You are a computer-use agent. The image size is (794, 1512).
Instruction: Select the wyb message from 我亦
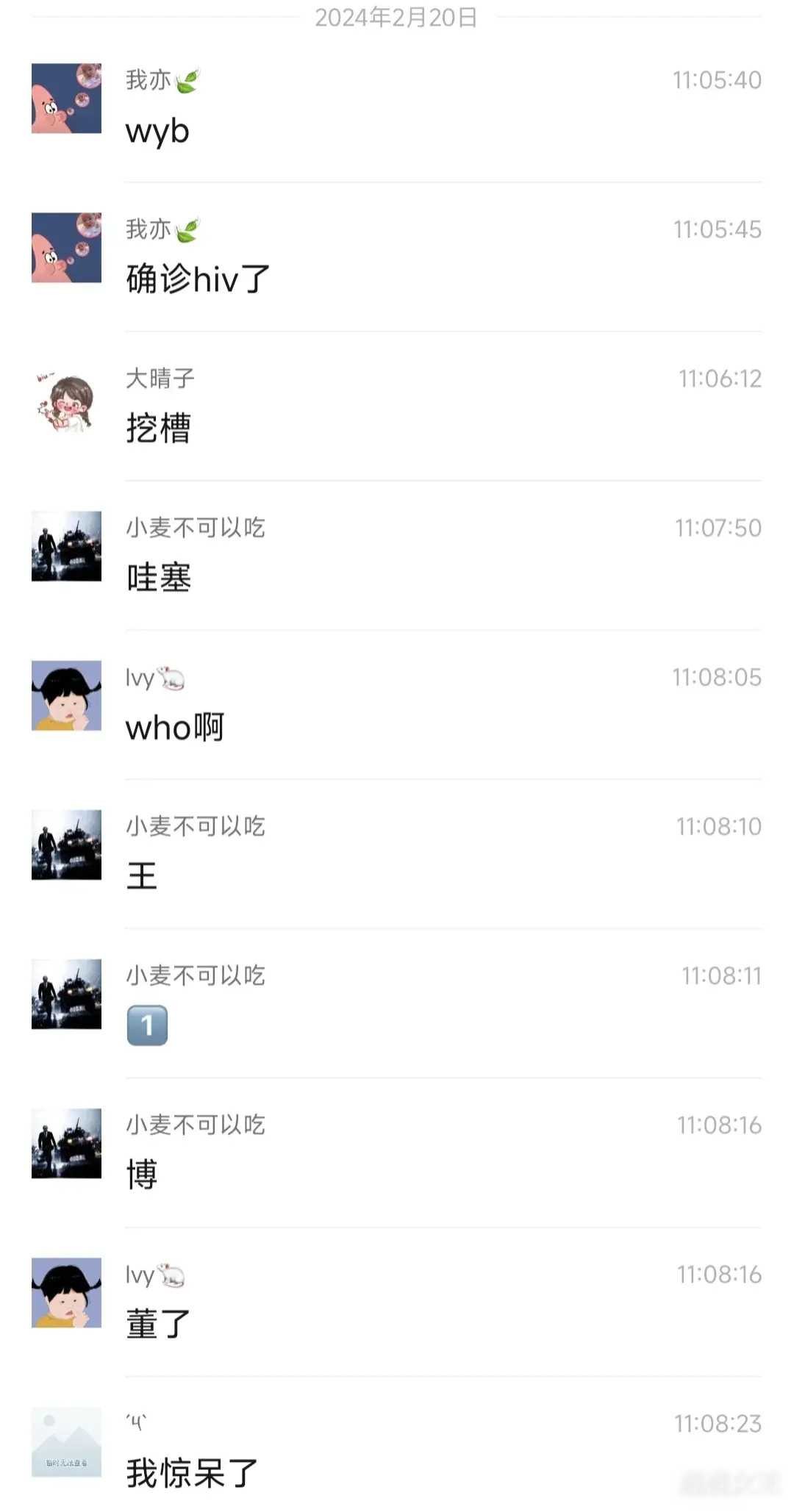point(157,132)
